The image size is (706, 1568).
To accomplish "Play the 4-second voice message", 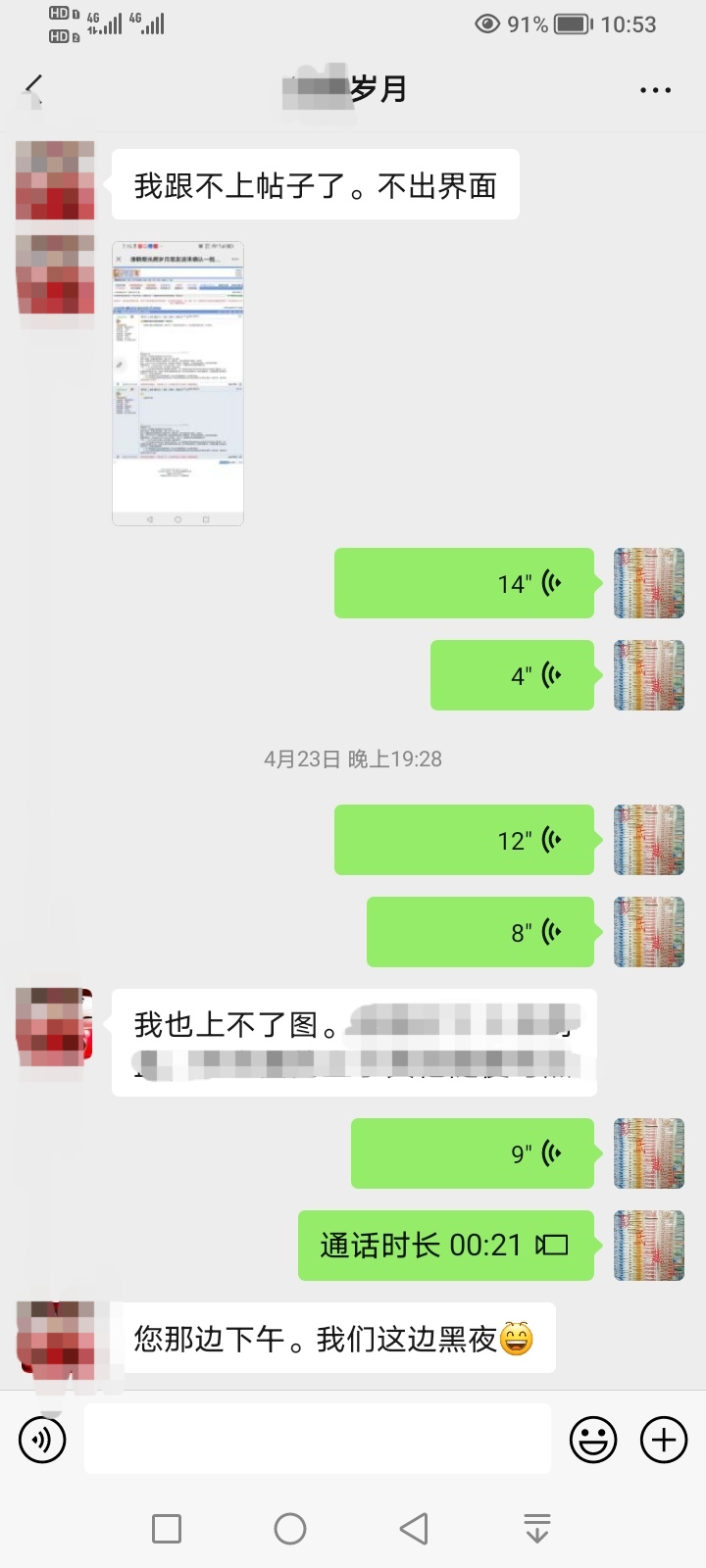I will point(512,675).
